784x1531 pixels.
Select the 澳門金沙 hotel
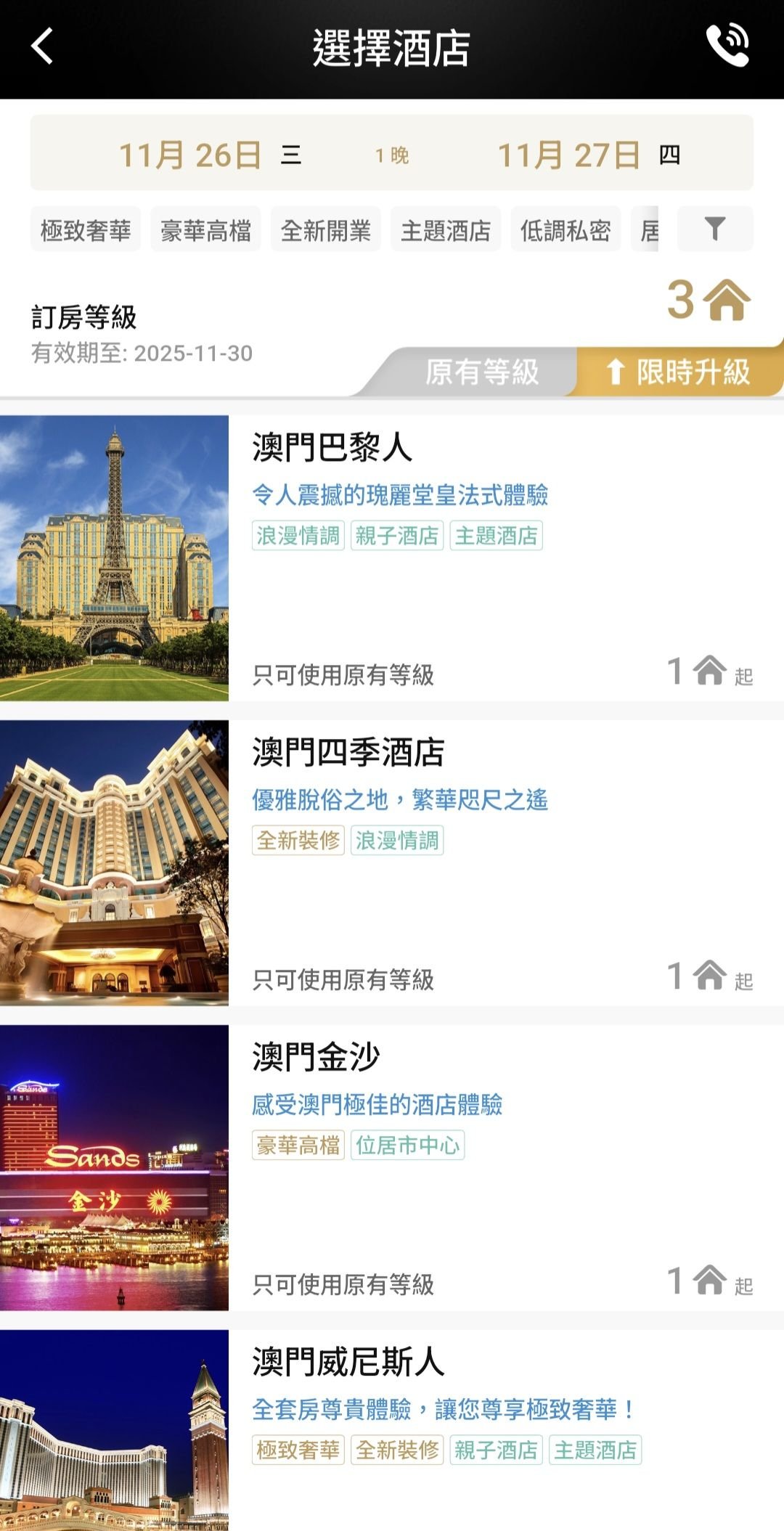click(x=392, y=1167)
